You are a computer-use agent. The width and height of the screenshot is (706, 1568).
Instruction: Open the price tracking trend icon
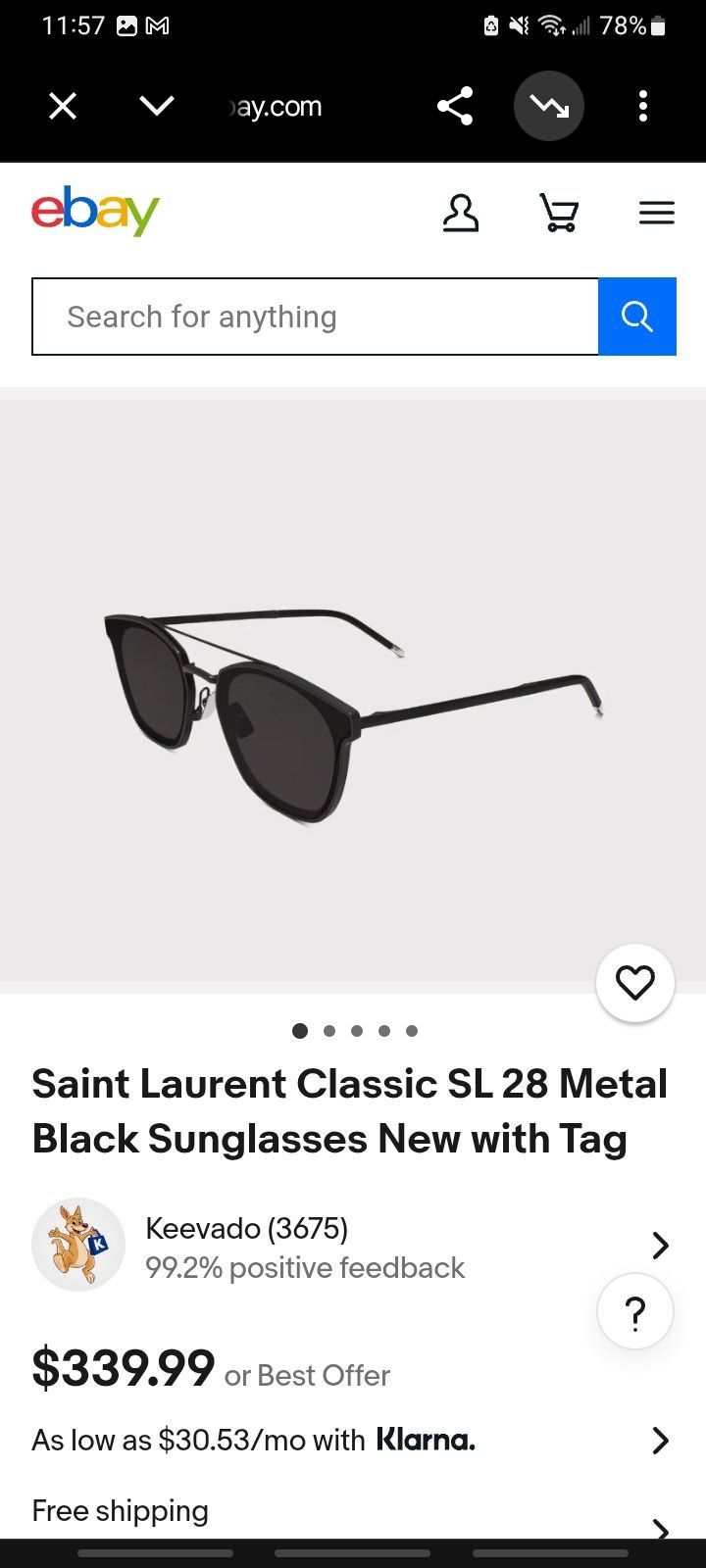point(549,106)
